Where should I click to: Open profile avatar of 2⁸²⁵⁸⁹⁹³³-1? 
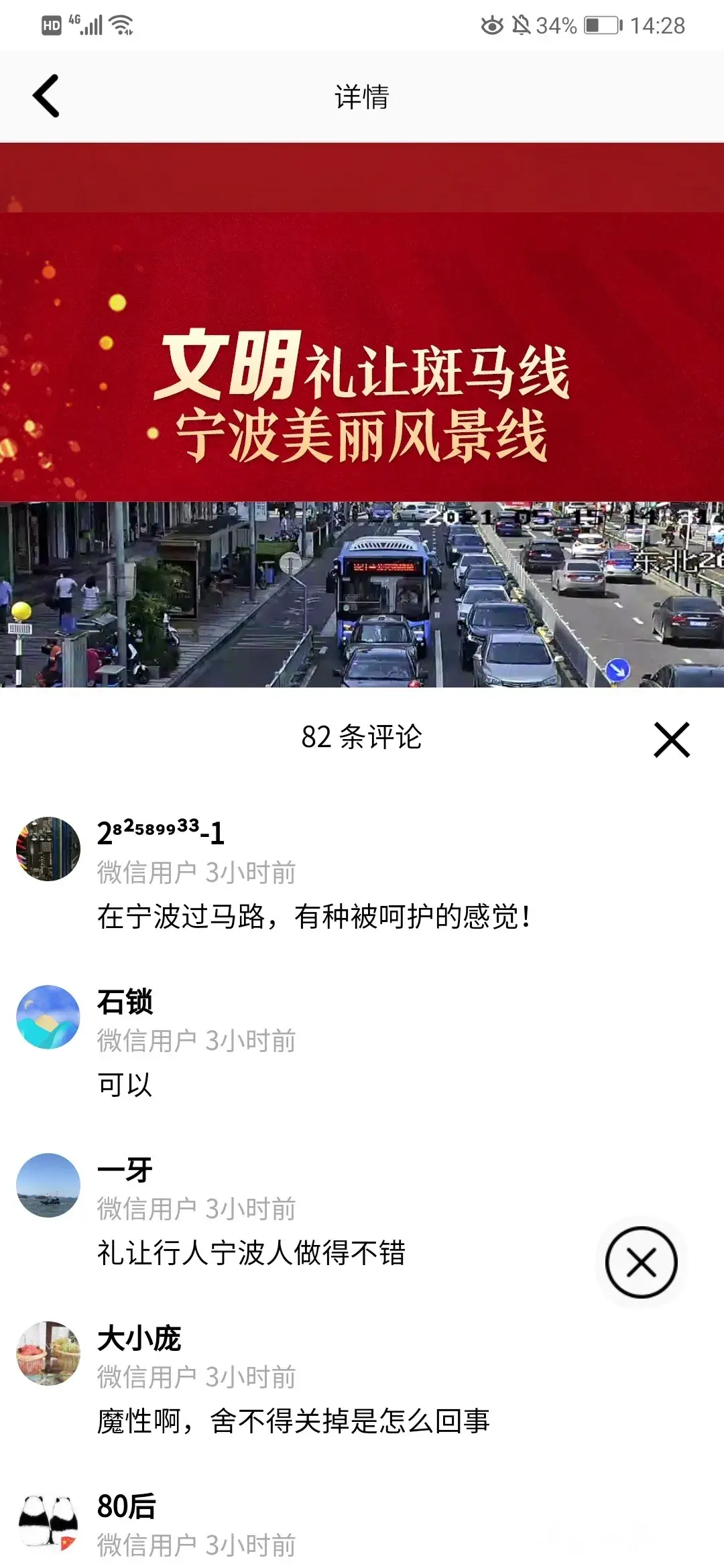point(48,848)
